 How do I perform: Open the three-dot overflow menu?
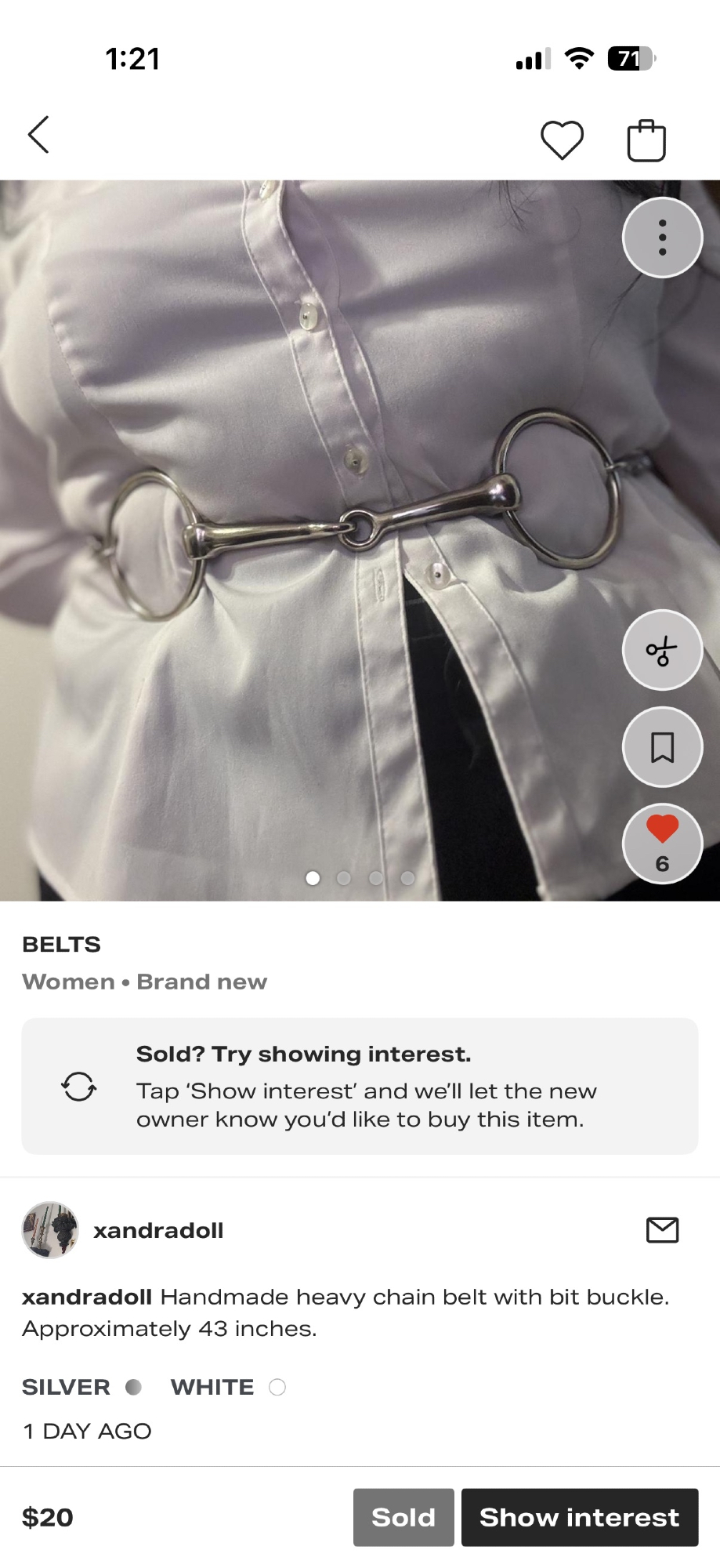(662, 238)
